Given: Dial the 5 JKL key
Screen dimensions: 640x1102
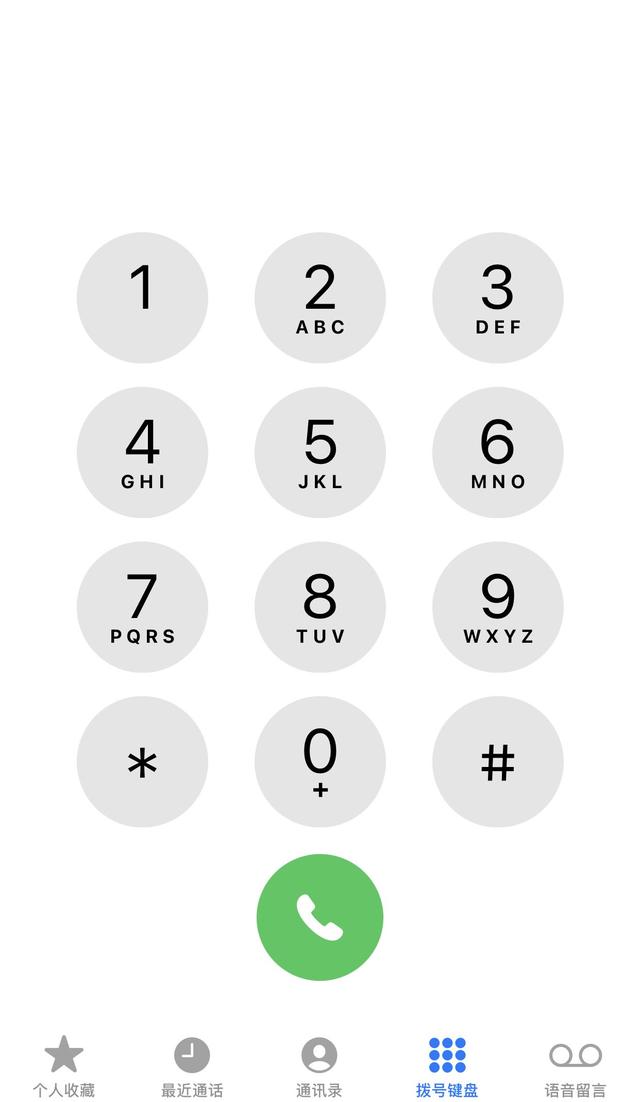Looking at the screenshot, I should [320, 452].
